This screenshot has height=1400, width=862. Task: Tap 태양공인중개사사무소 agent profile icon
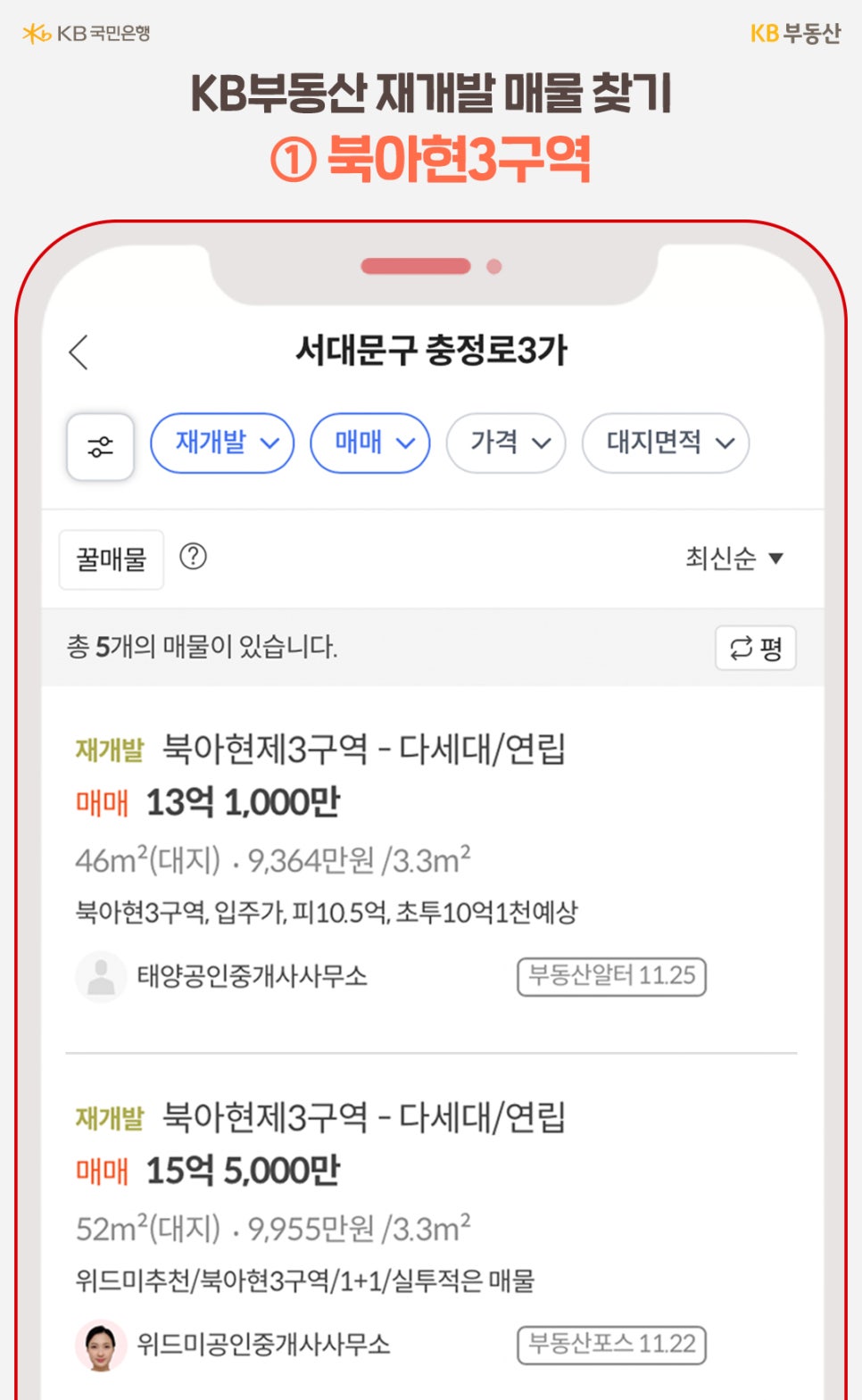coord(101,976)
